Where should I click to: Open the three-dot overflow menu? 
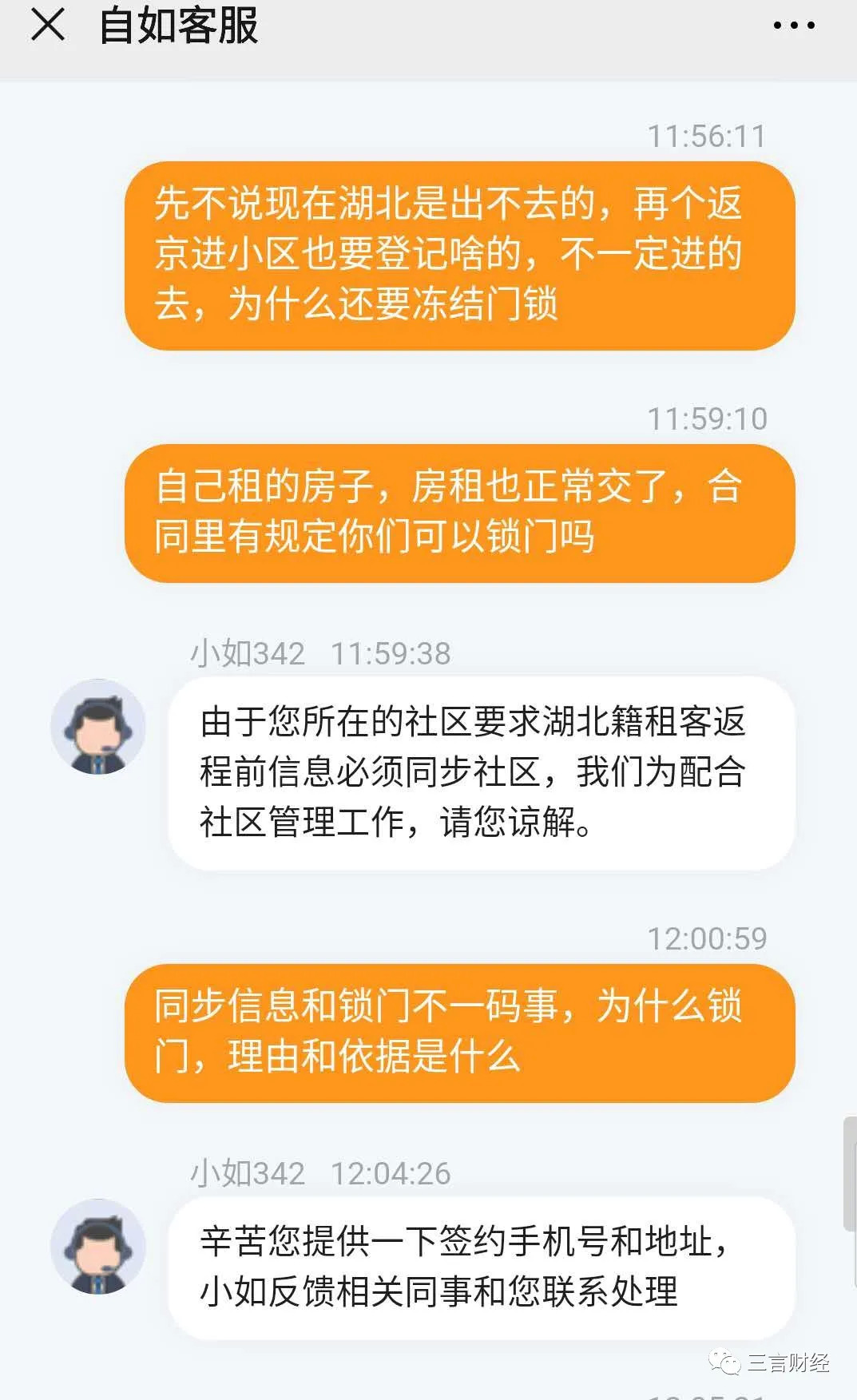pyautogui.click(x=794, y=26)
